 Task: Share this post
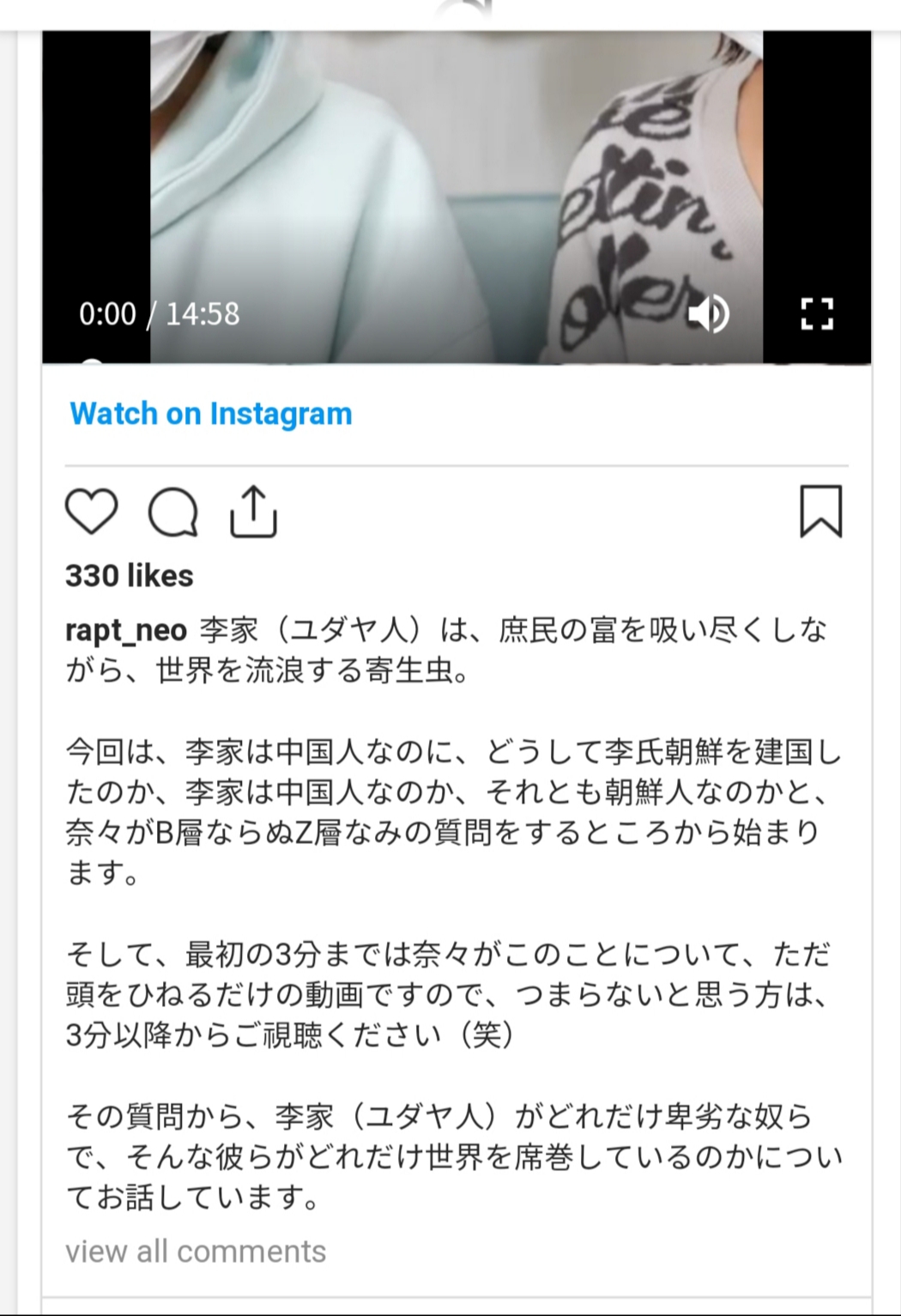pyautogui.click(x=253, y=512)
